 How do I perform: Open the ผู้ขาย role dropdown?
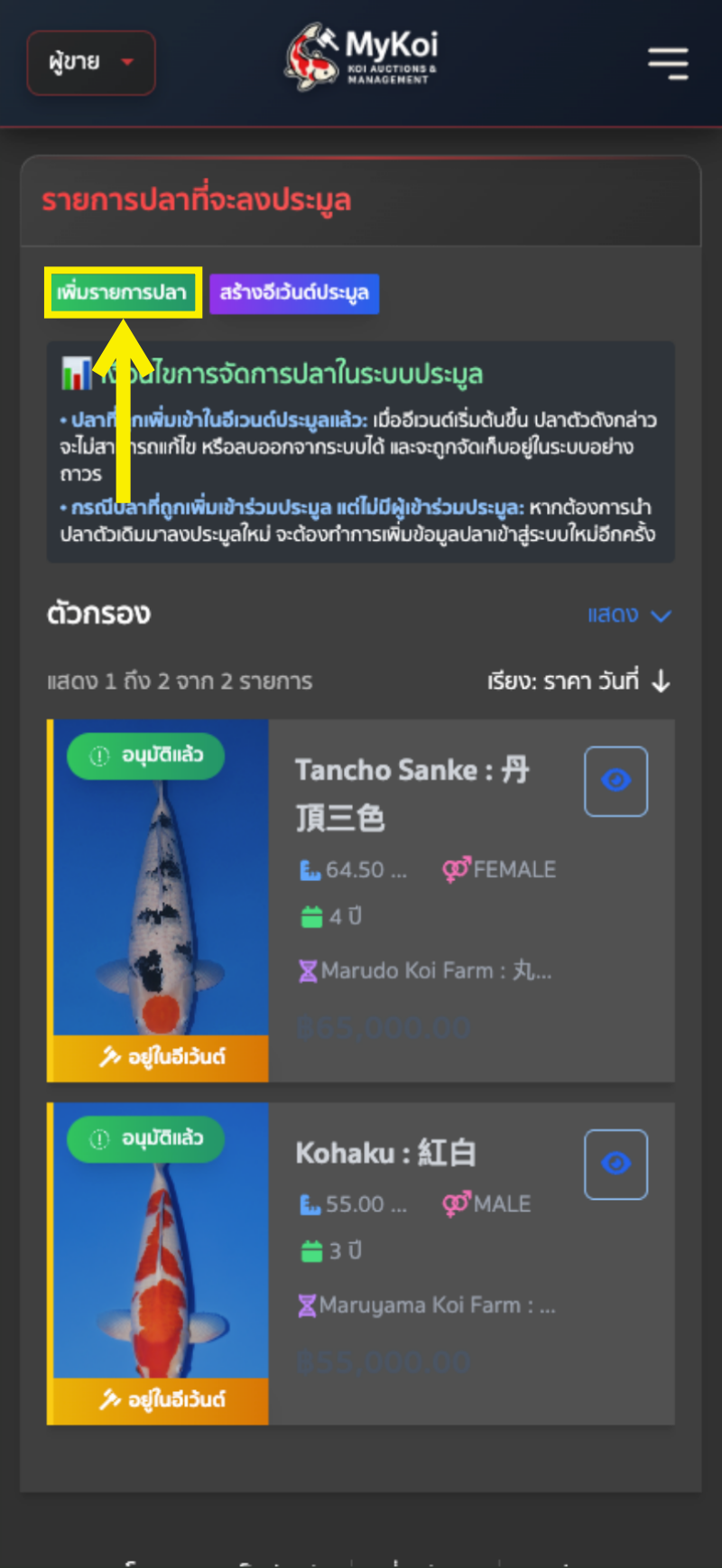(90, 62)
